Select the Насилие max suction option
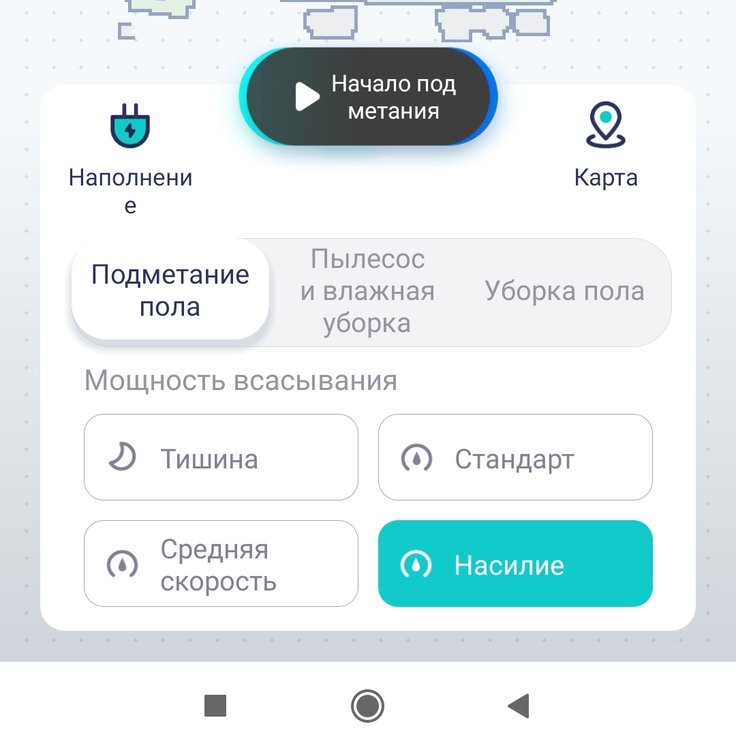Viewport: 736px width, 750px height. pos(515,564)
